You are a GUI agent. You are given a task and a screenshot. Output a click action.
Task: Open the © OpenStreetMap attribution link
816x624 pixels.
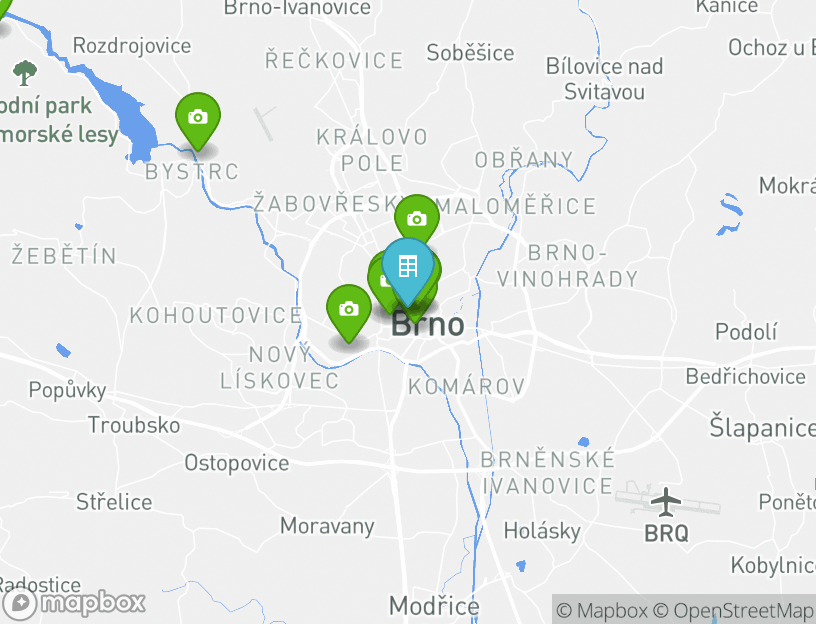(x=733, y=610)
